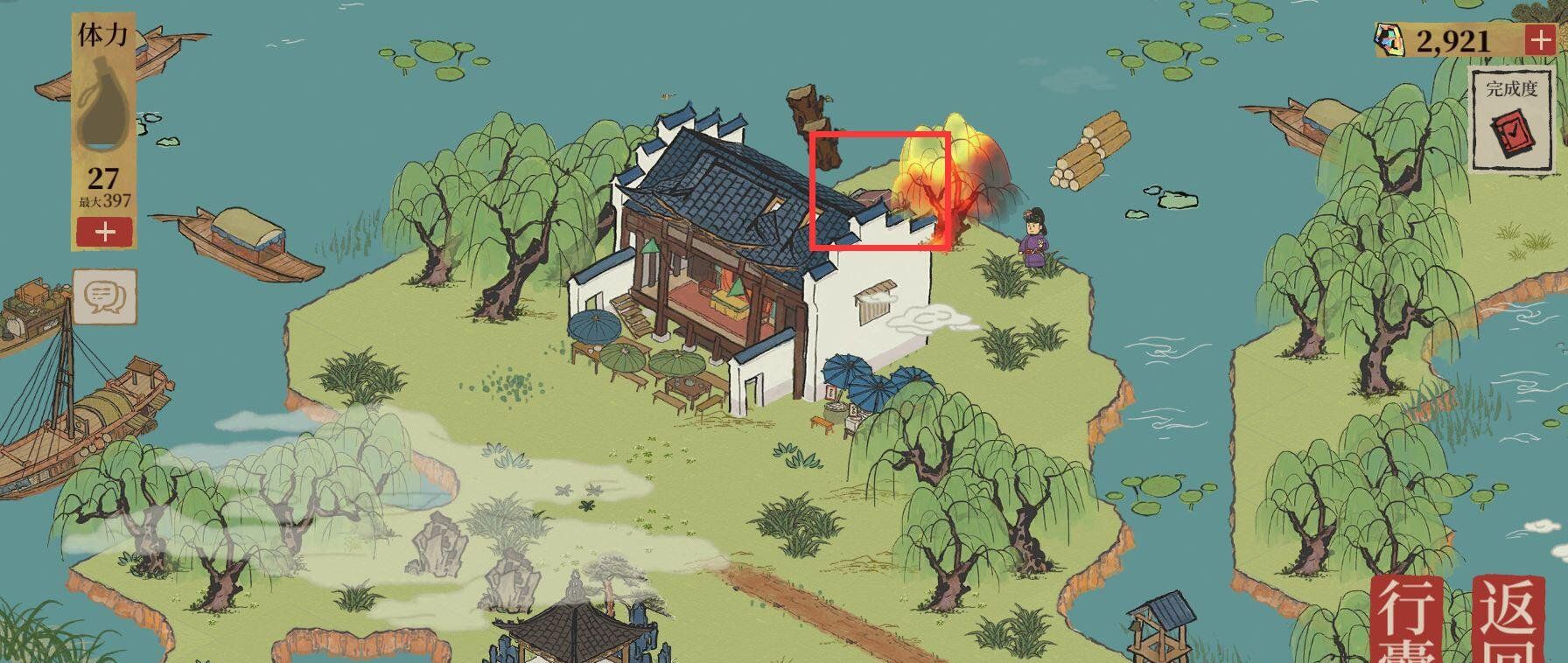
Task: Select the purple-robed character
Action: click(1033, 238)
